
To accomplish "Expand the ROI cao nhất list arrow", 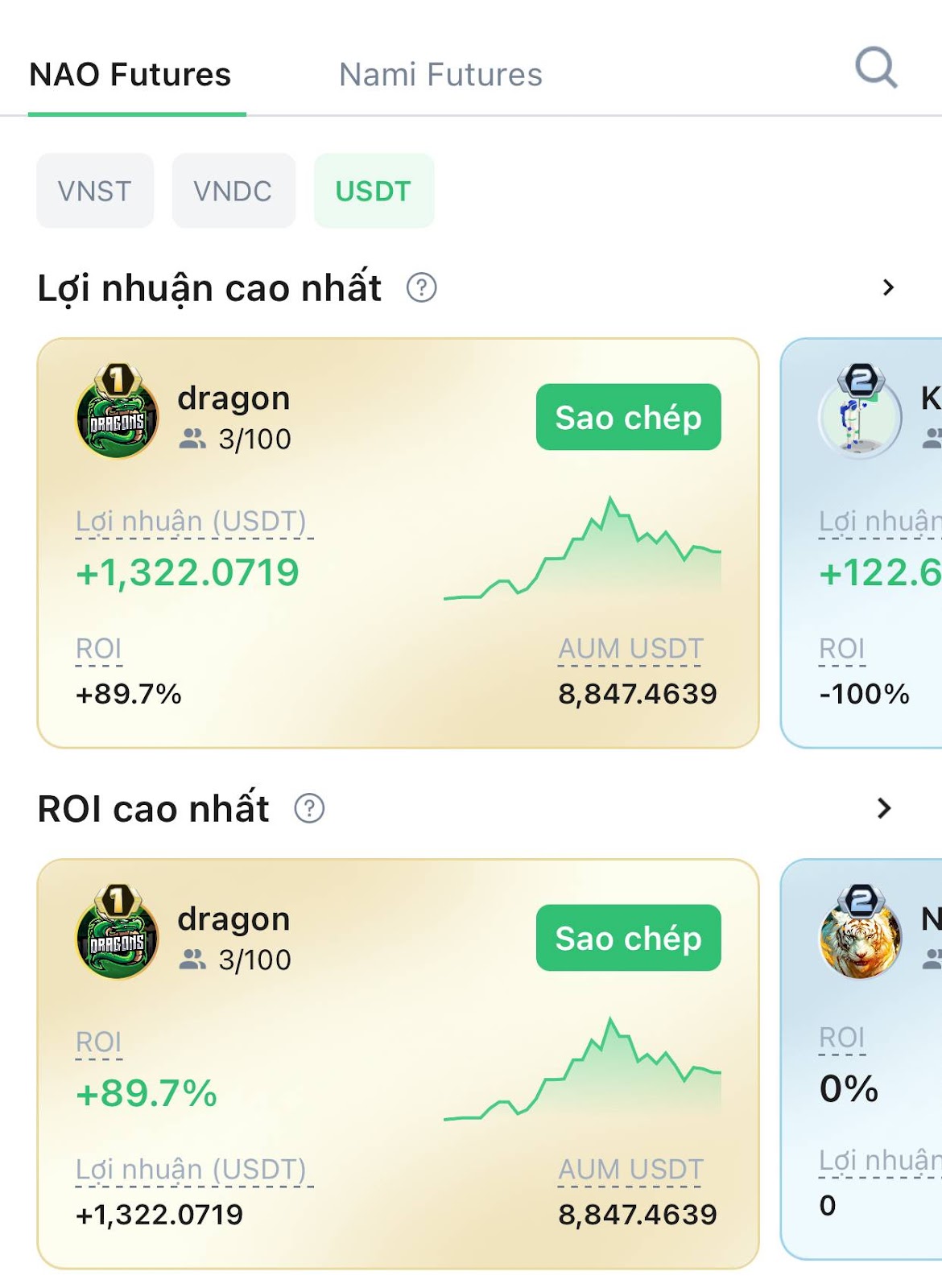I will pos(885,808).
